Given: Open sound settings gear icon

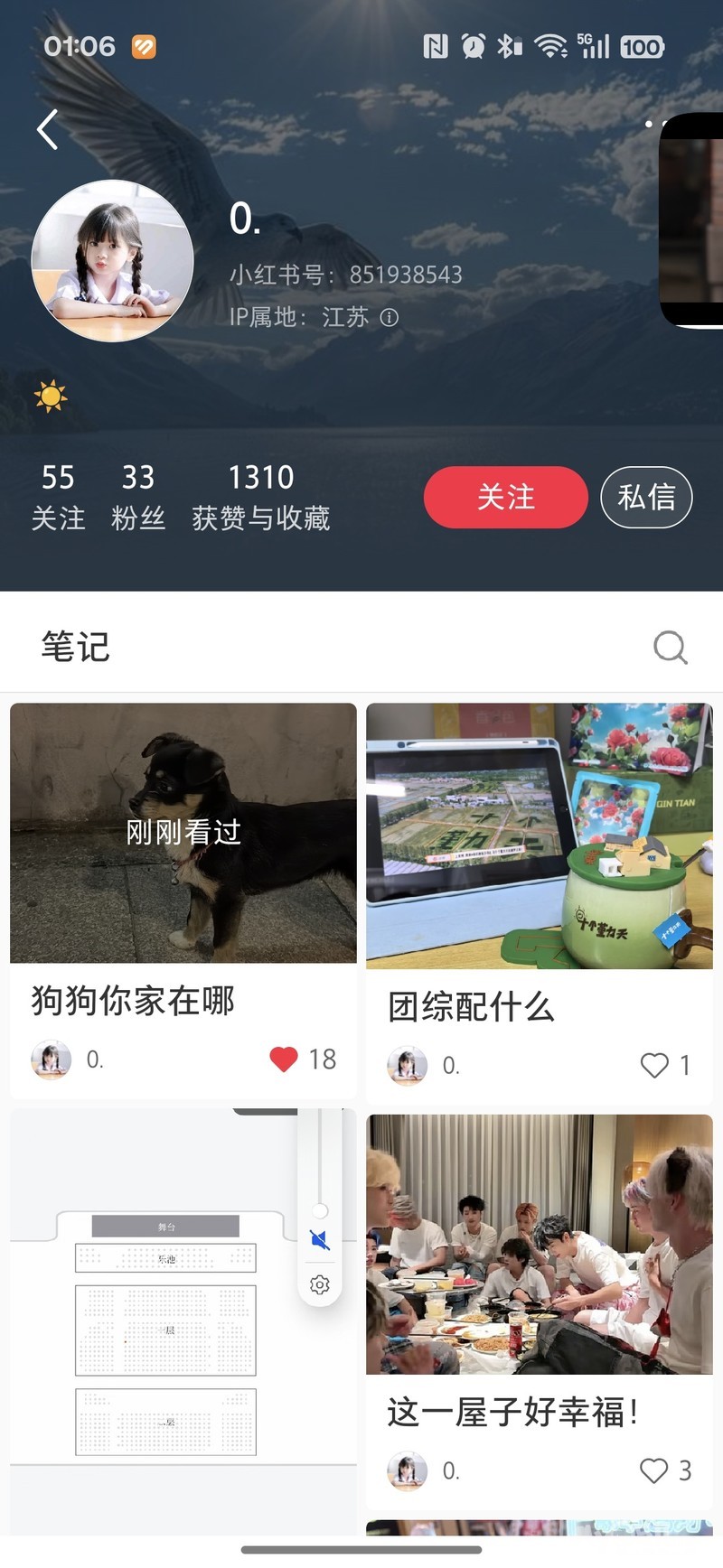Looking at the screenshot, I should click(320, 1284).
